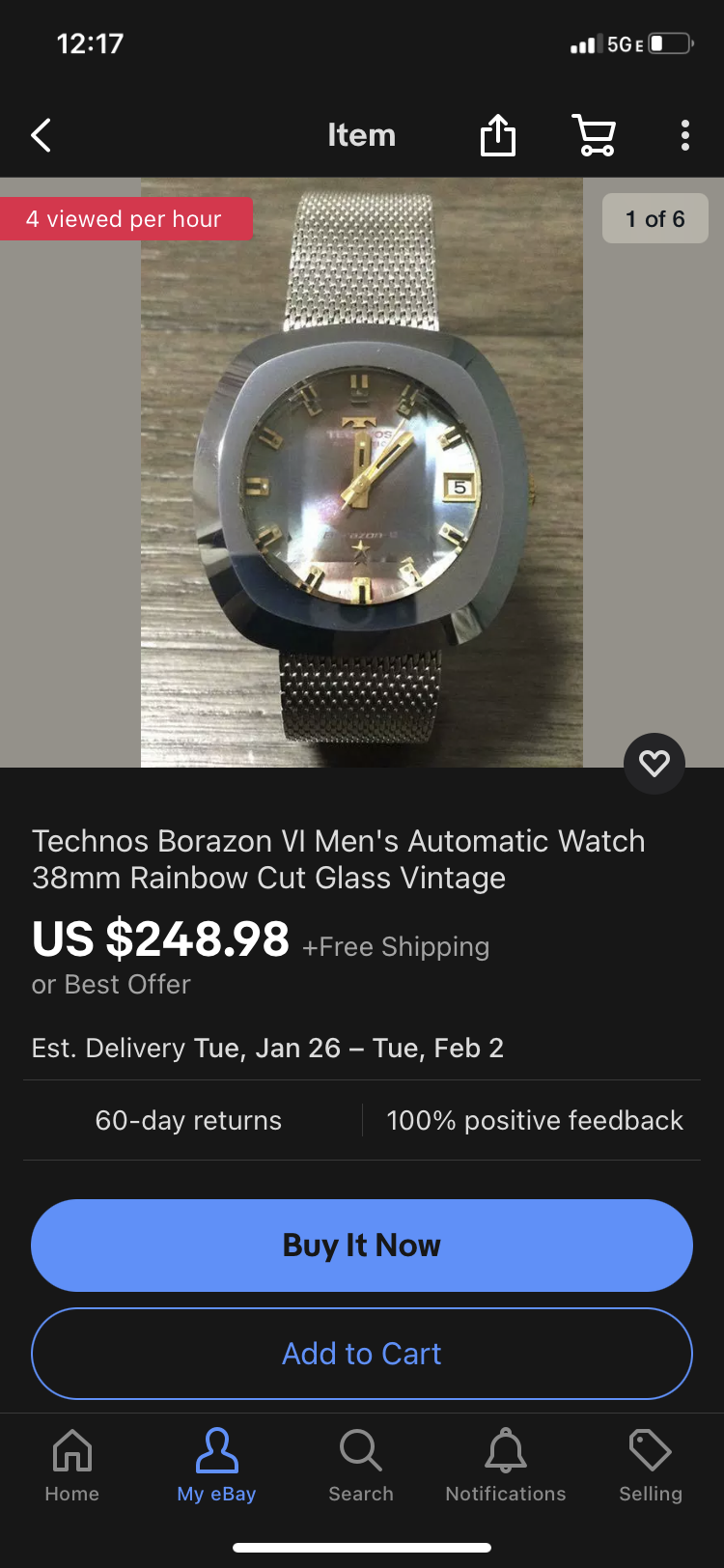
Task: Switch to the My eBay tab
Action: coord(216,1465)
